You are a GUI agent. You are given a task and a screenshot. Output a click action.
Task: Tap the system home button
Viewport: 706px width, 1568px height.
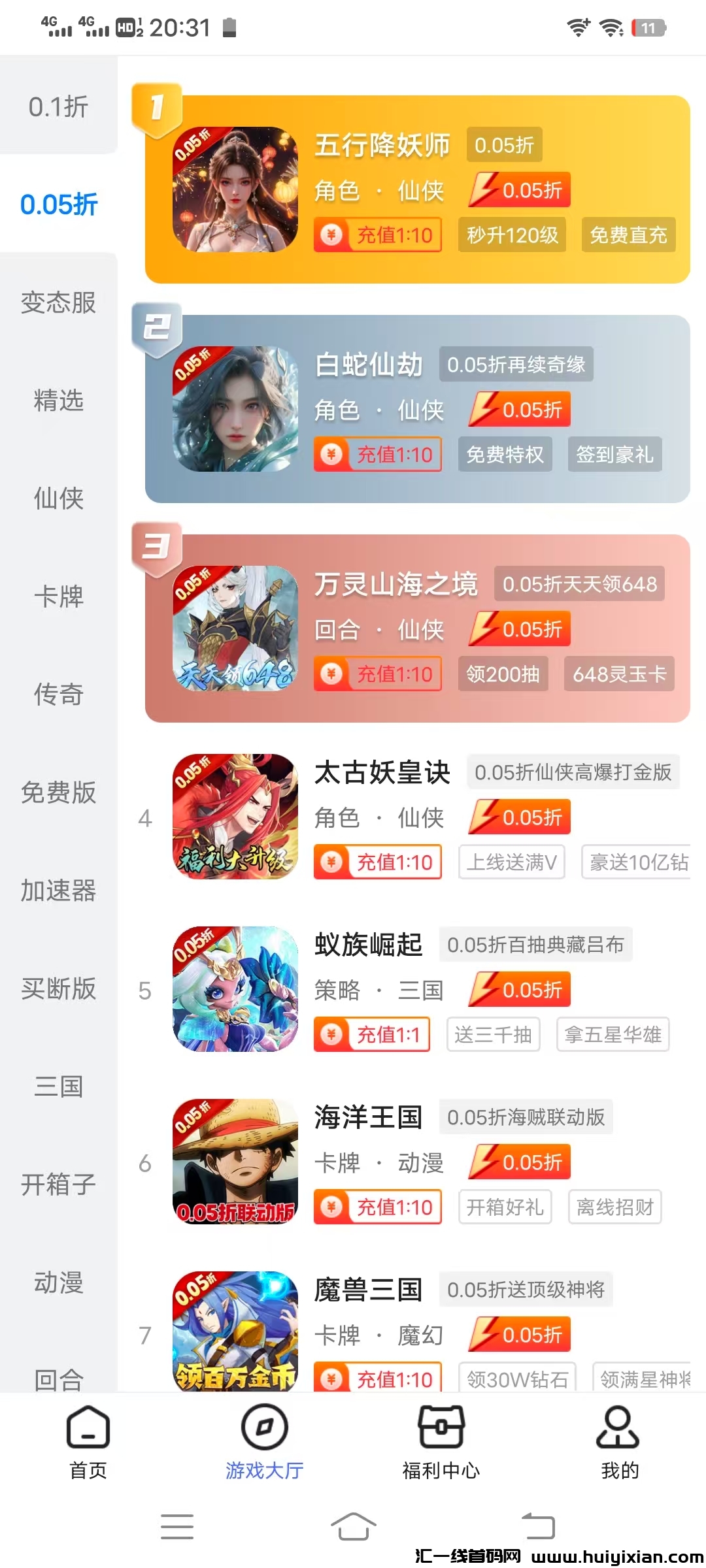(353, 1526)
